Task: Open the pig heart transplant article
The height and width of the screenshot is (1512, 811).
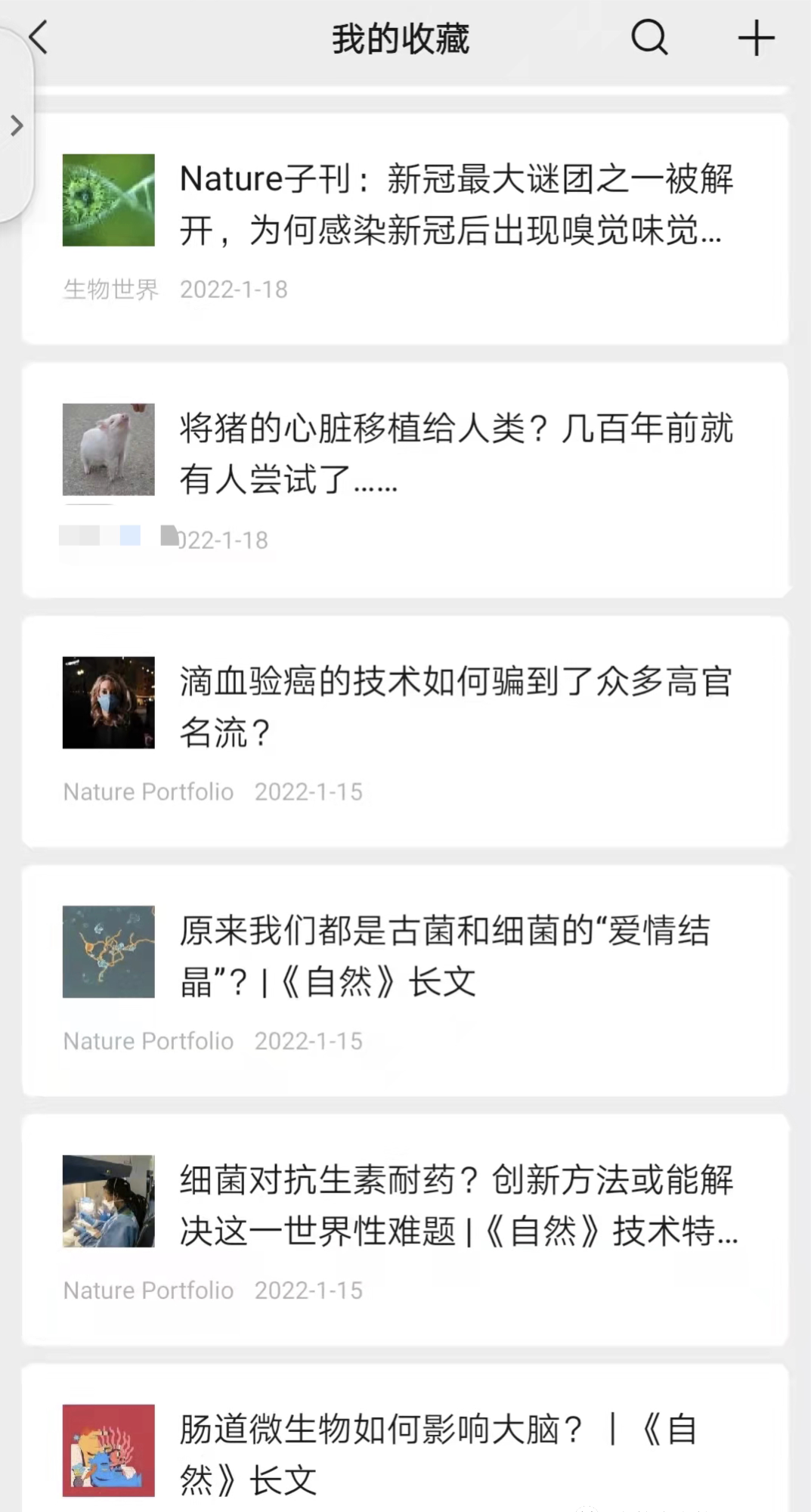Action: click(456, 454)
